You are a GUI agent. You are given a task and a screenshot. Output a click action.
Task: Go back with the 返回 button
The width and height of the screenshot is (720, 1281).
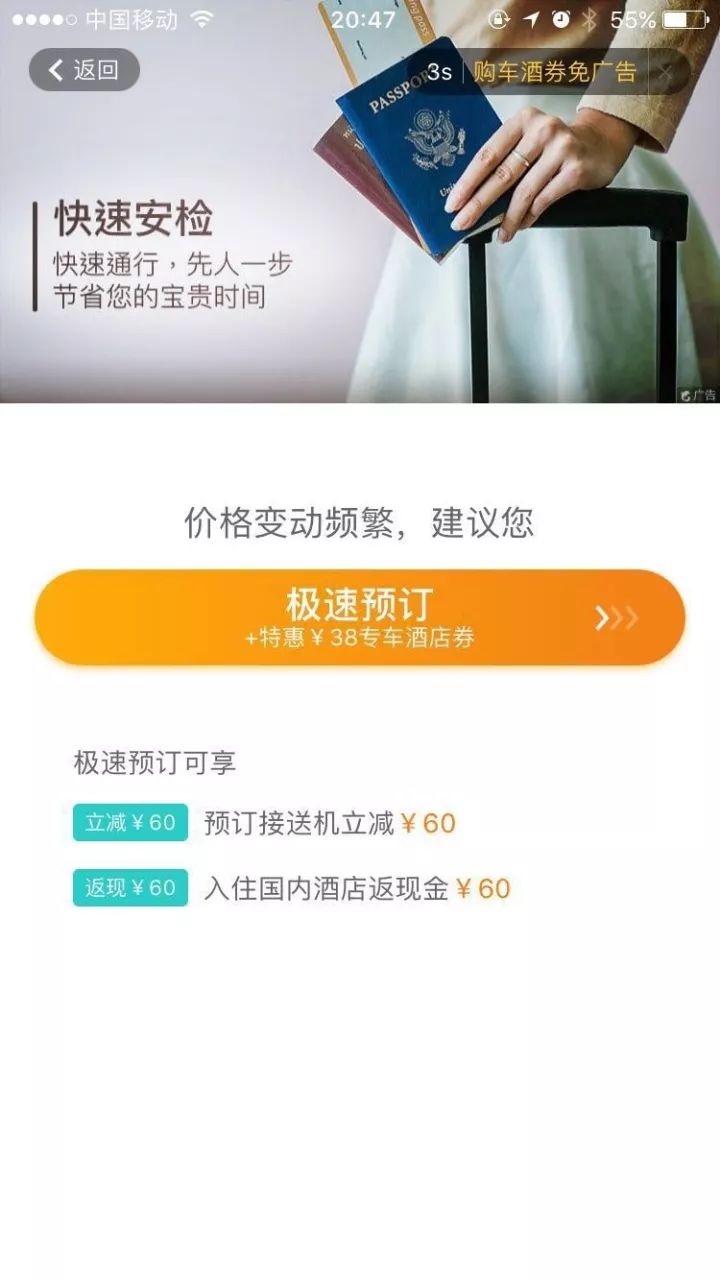84,70
